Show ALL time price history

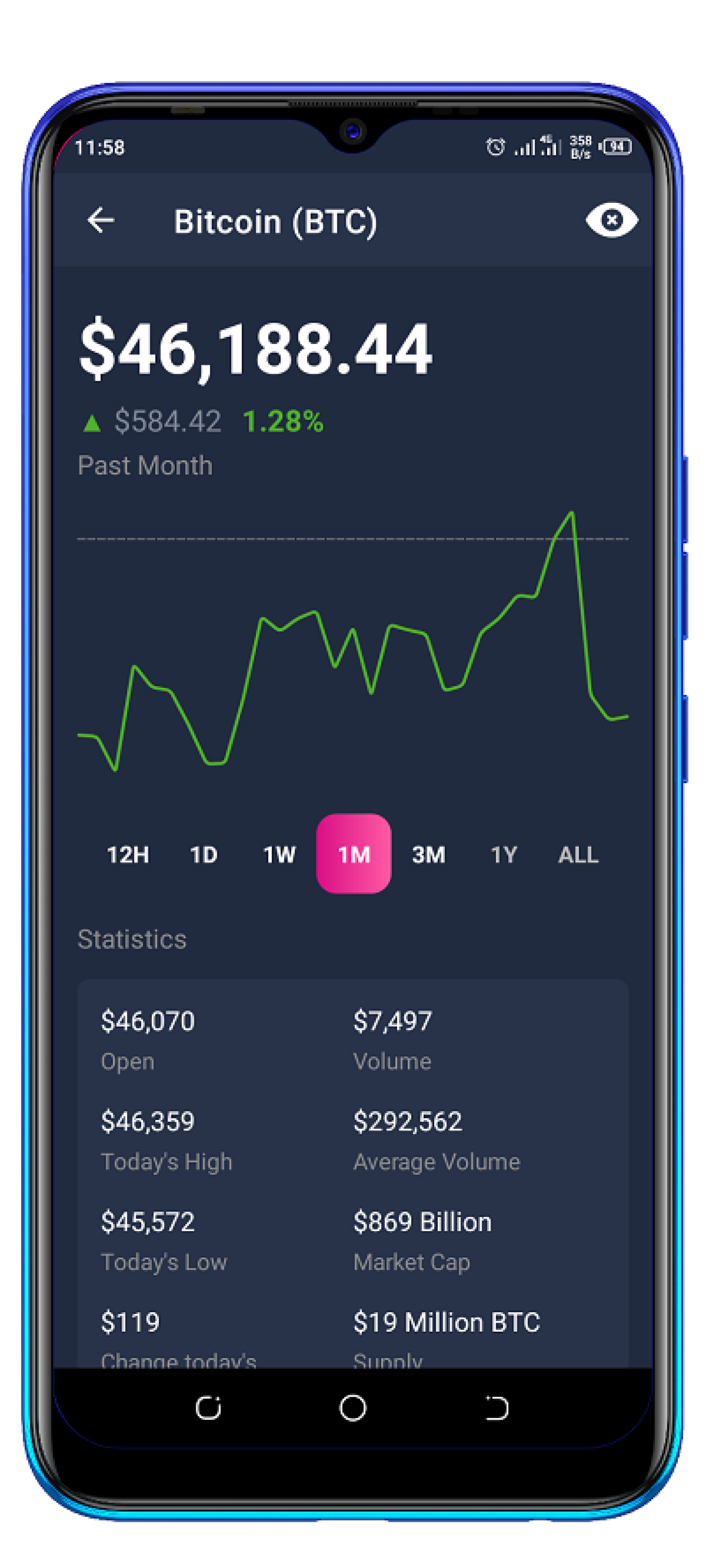(x=578, y=855)
